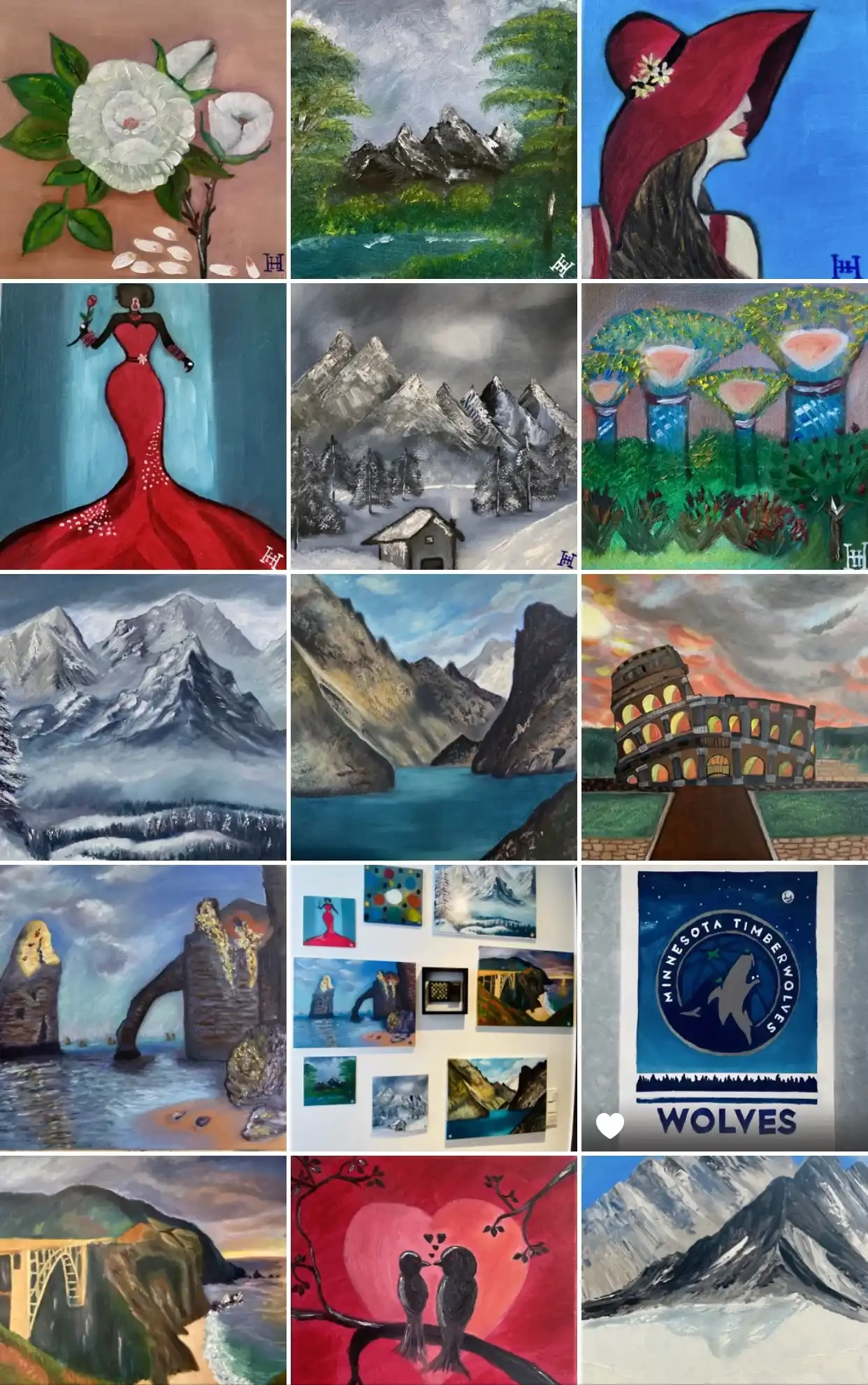The width and height of the screenshot is (868, 1385).
Task: View the blue fjord lake painting
Action: 433,717
